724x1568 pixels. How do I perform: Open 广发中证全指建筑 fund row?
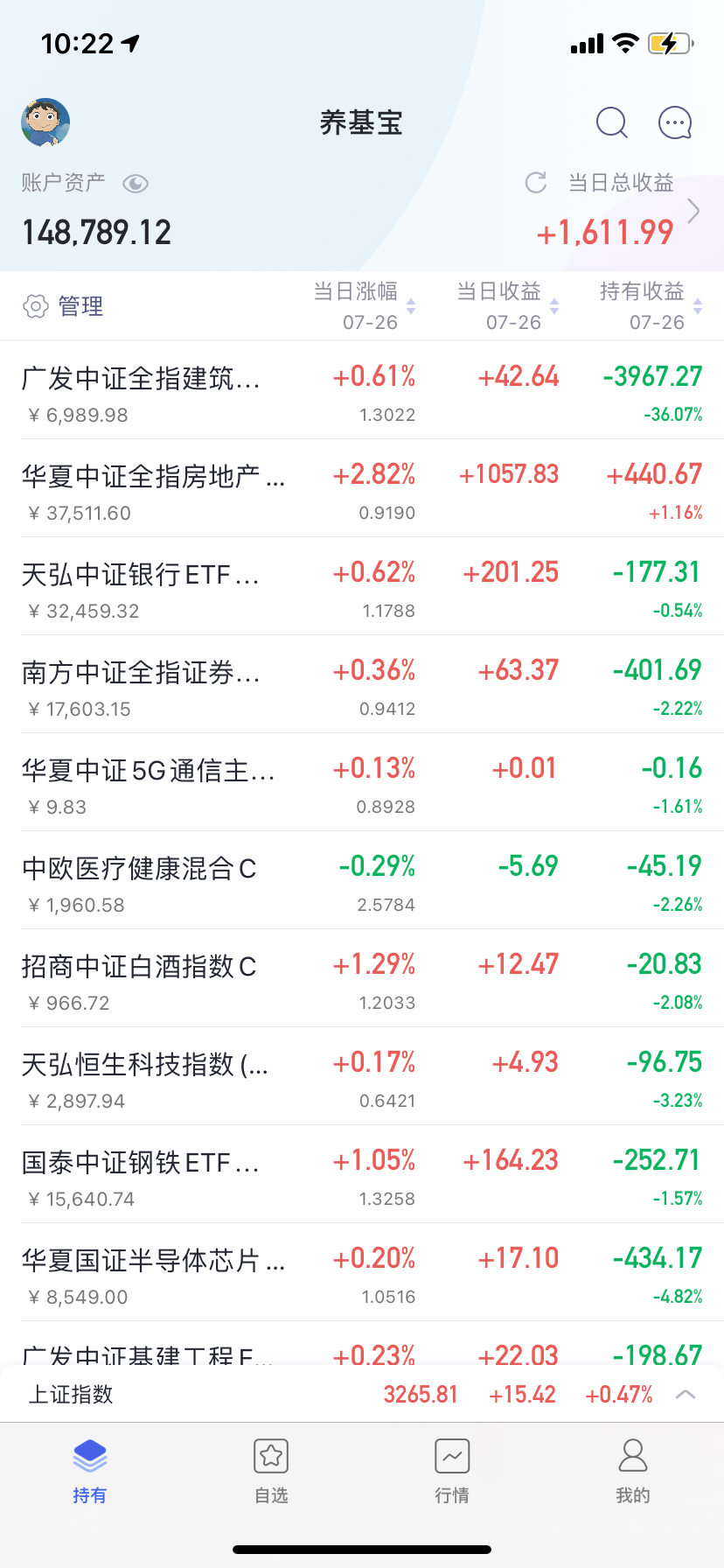pyautogui.click(x=362, y=390)
